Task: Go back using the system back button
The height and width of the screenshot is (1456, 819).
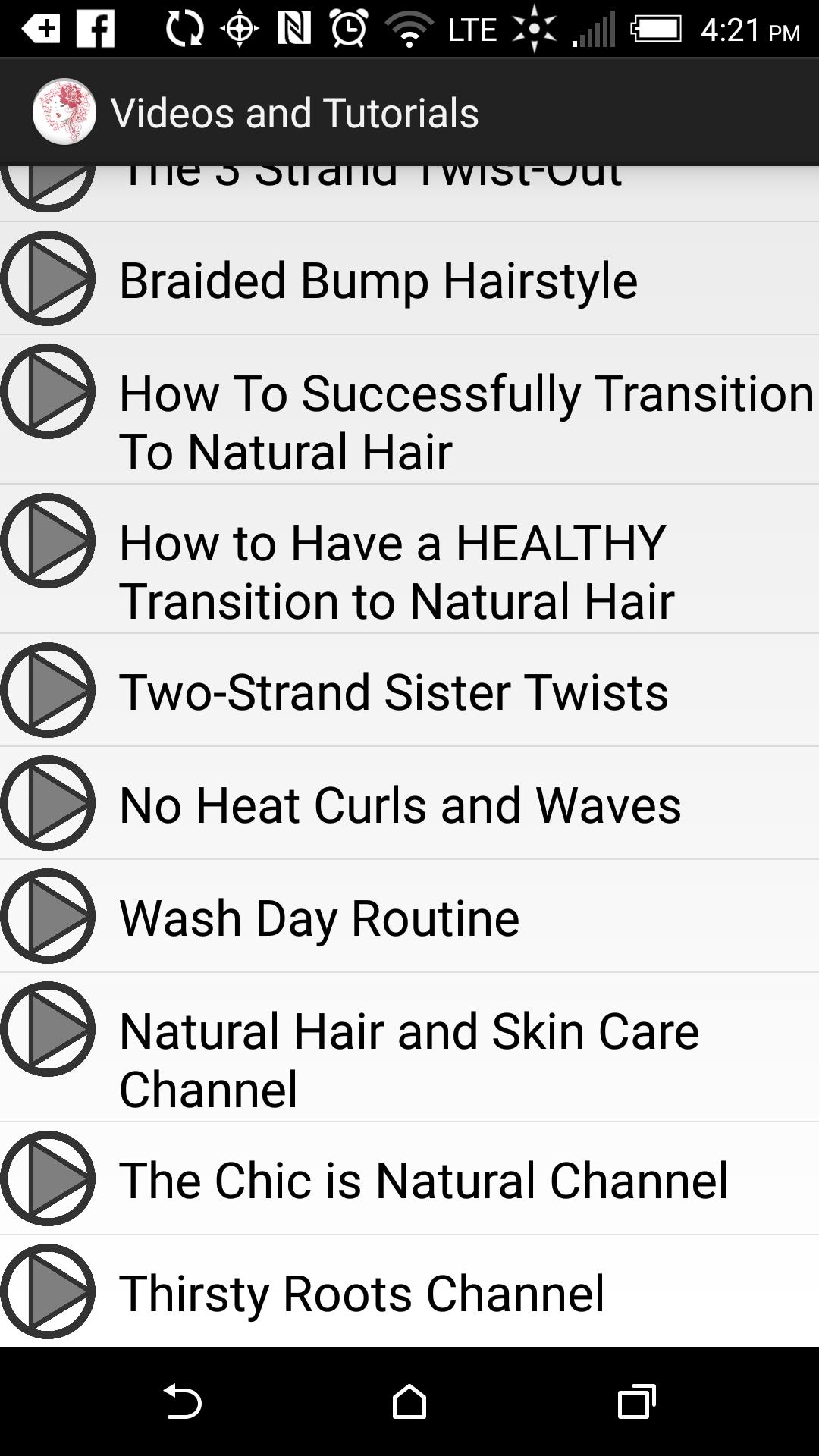Action: coord(182,1401)
